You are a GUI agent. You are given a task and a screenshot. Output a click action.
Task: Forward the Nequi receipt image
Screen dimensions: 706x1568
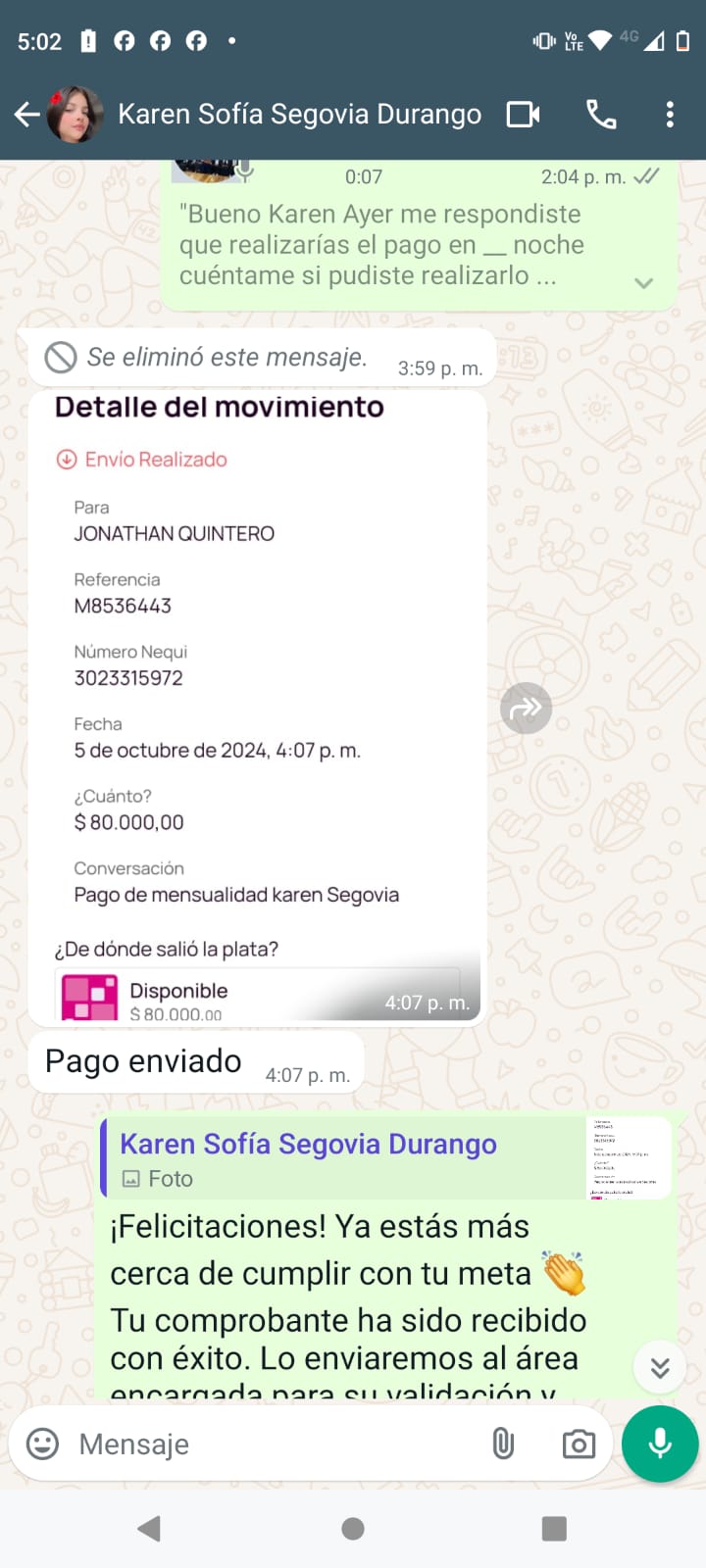click(x=527, y=708)
